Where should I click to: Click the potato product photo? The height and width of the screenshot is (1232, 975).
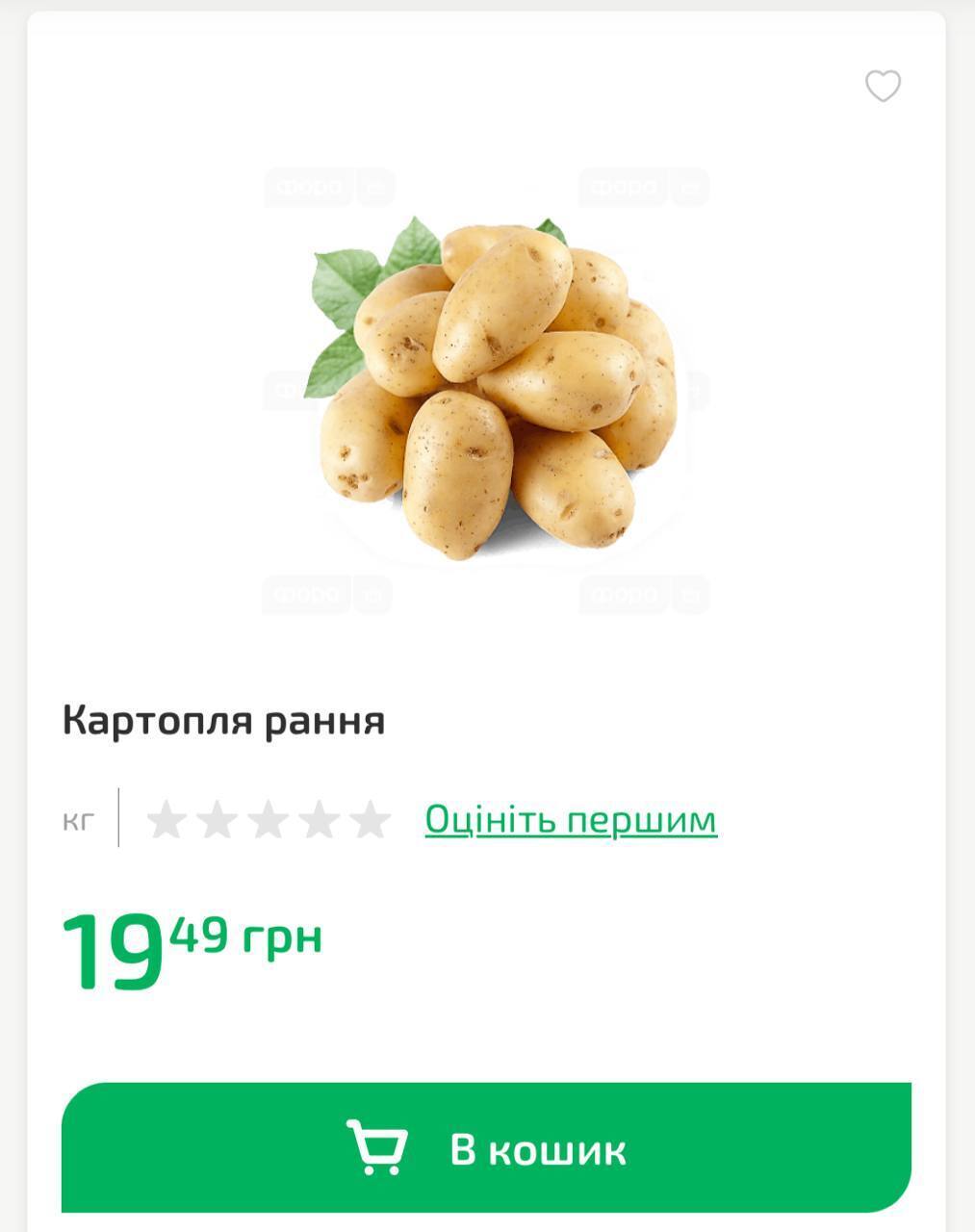491,385
